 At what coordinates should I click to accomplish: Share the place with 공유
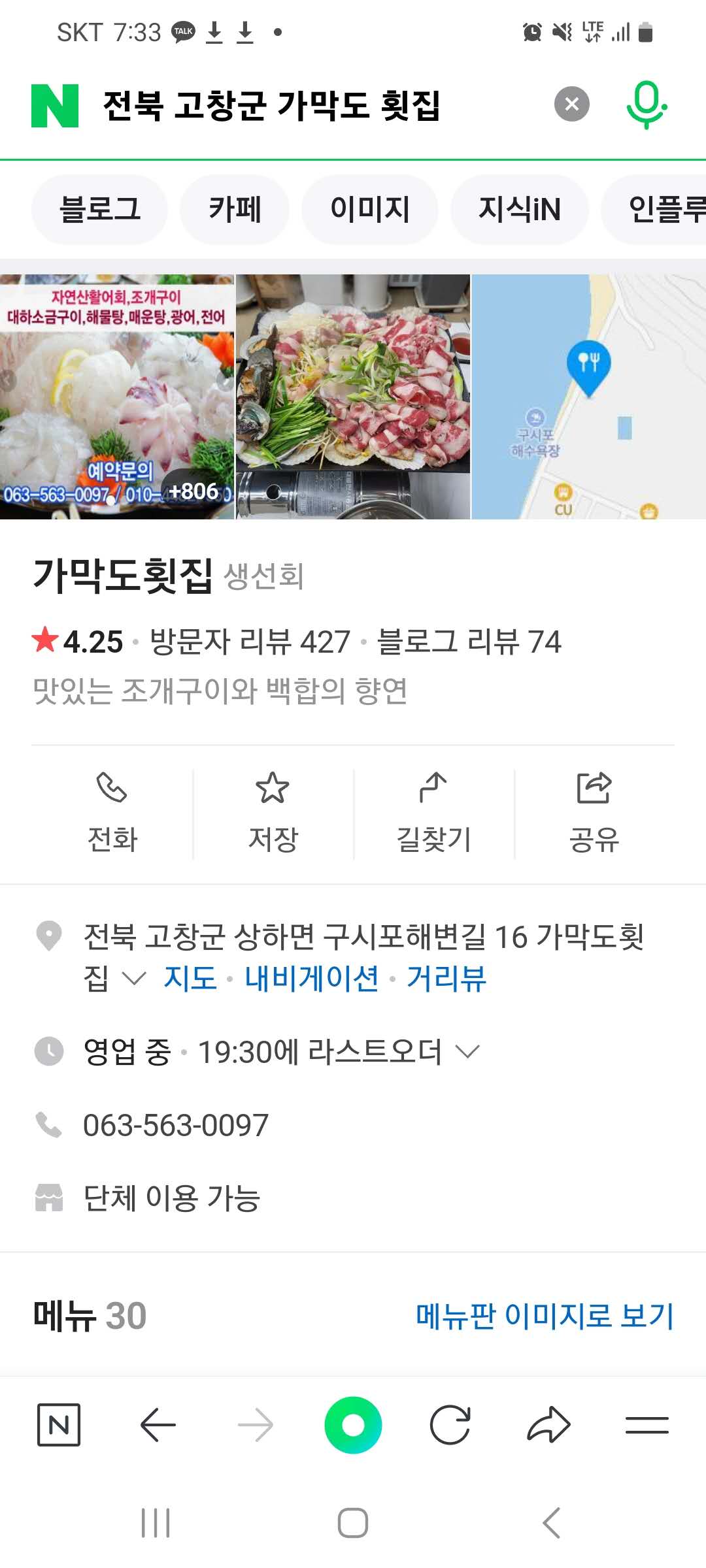[x=594, y=813]
